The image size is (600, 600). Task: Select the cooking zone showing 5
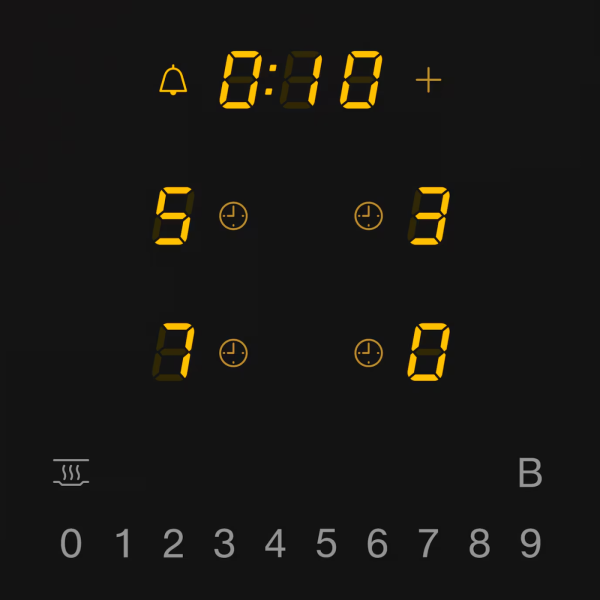173,216
